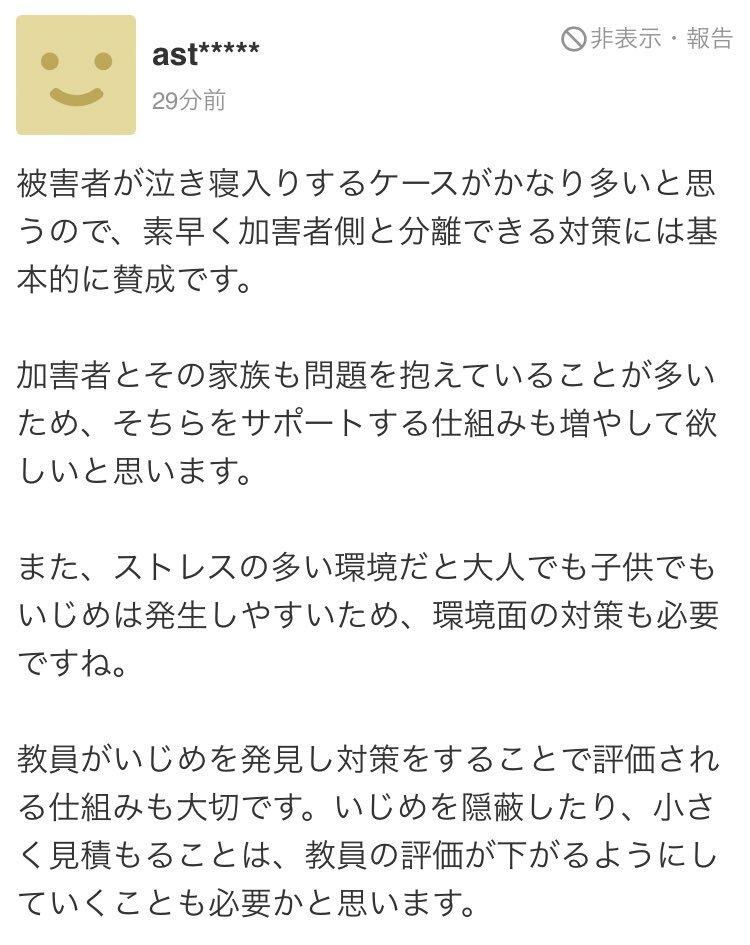Open commenter name ast*****
Viewport: 750px width, 945px height.
(x=205, y=54)
